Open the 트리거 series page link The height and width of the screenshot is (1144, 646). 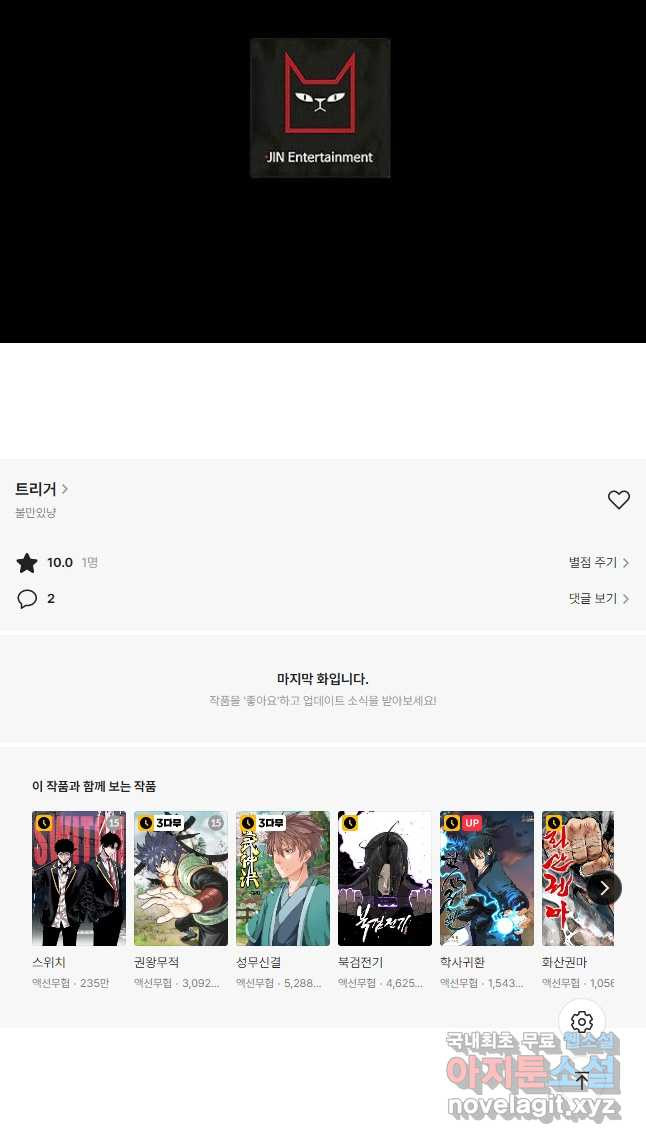click(41, 489)
